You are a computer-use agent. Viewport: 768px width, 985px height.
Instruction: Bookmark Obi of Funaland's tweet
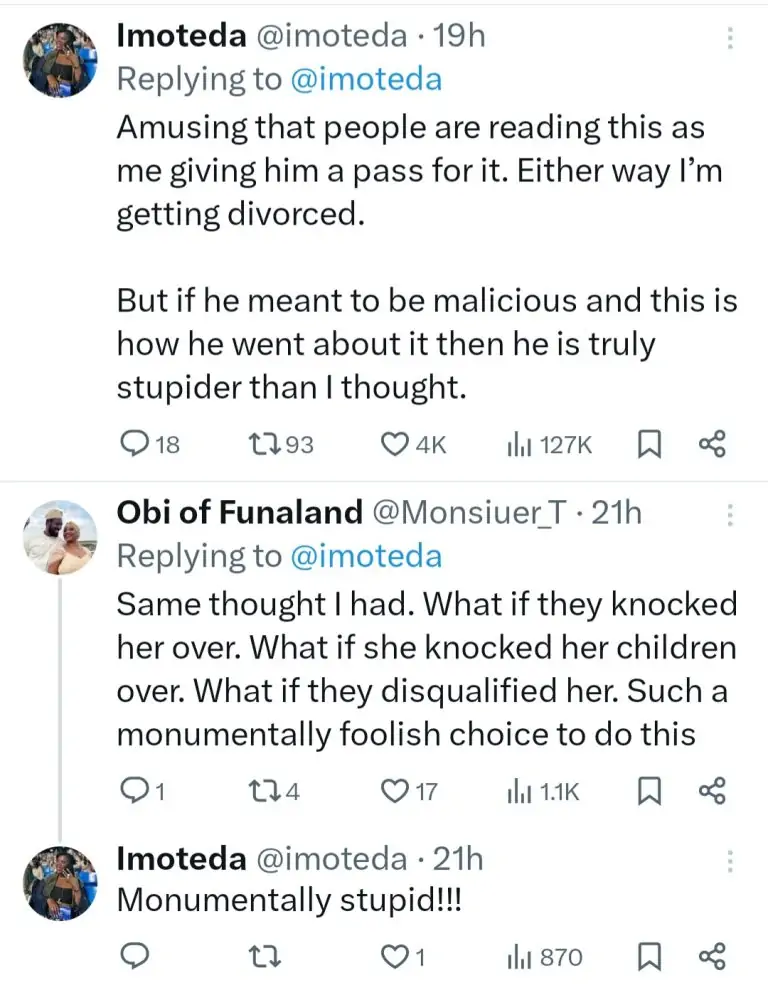click(x=649, y=792)
